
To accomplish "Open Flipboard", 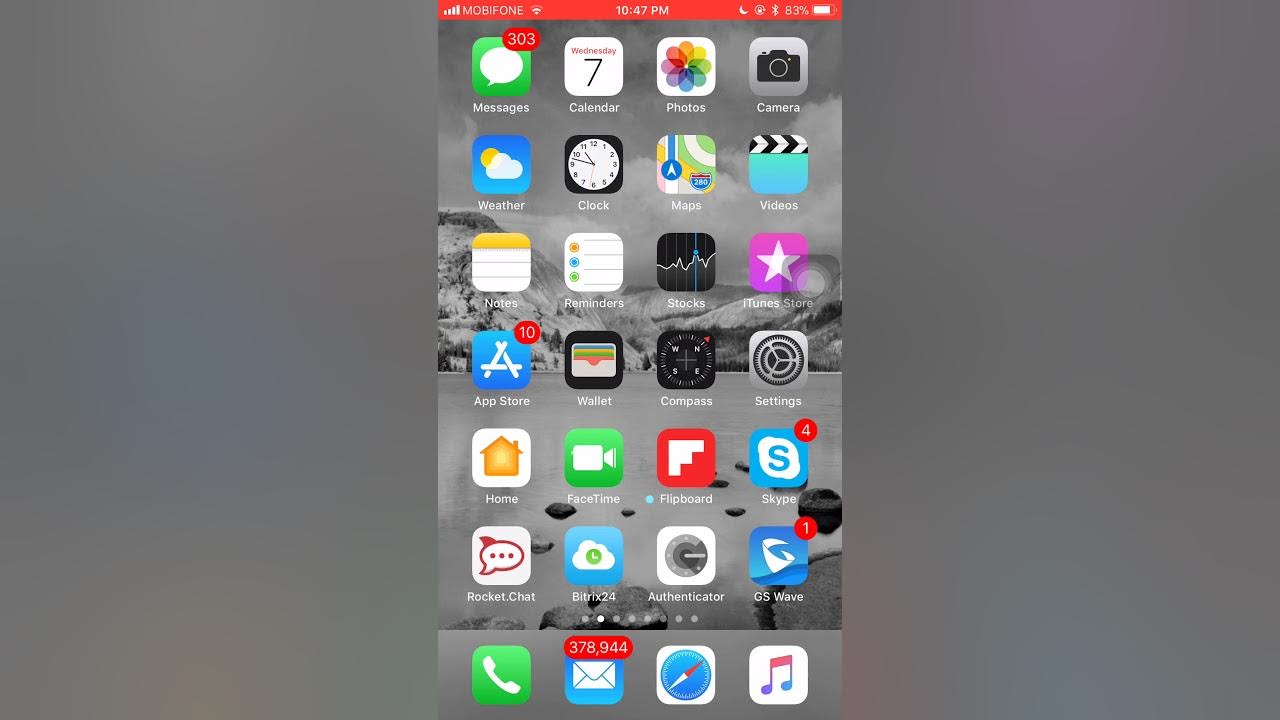I will click(686, 458).
